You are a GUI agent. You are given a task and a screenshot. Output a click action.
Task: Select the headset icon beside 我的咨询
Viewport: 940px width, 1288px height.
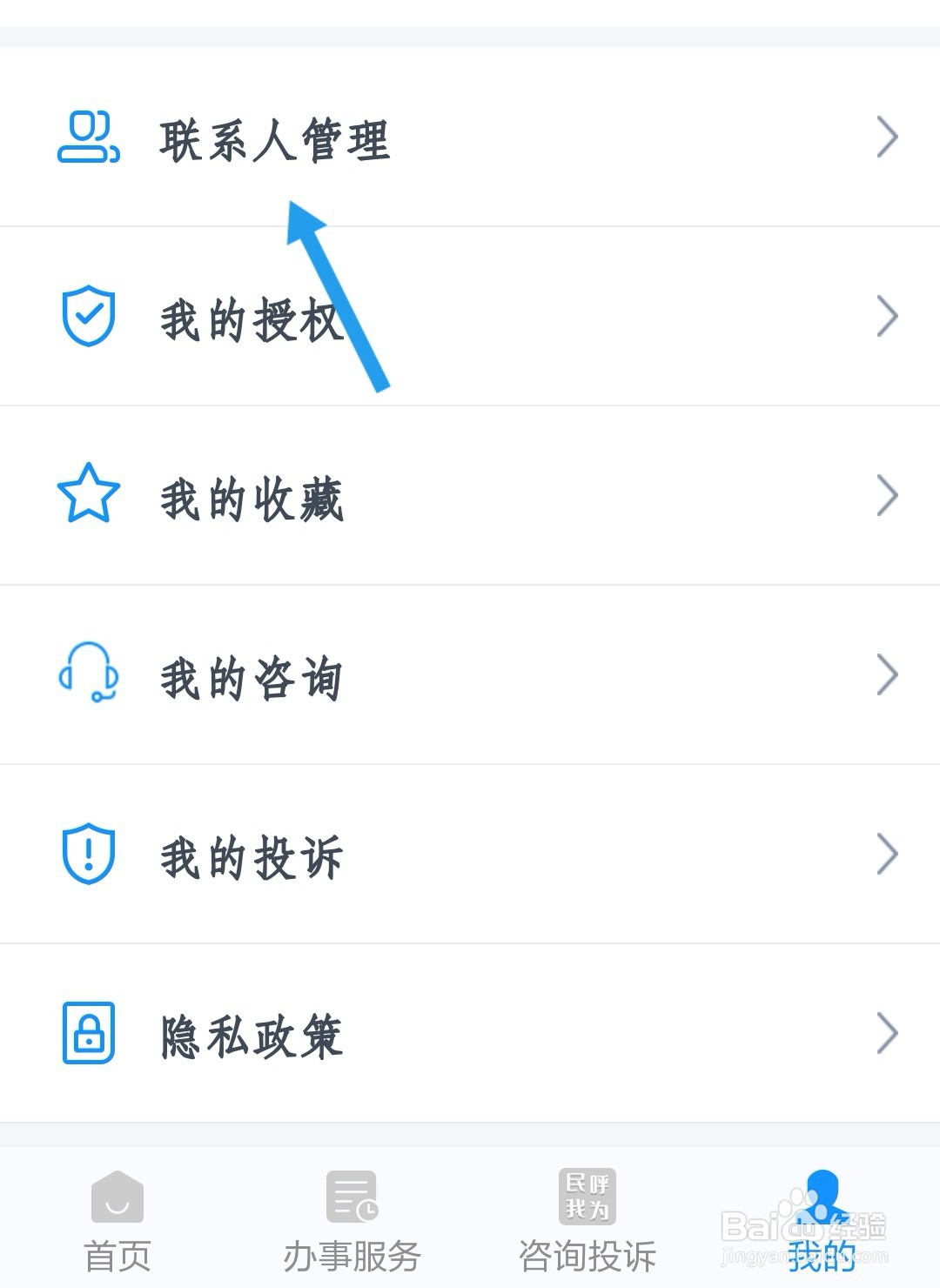pyautogui.click(x=87, y=674)
